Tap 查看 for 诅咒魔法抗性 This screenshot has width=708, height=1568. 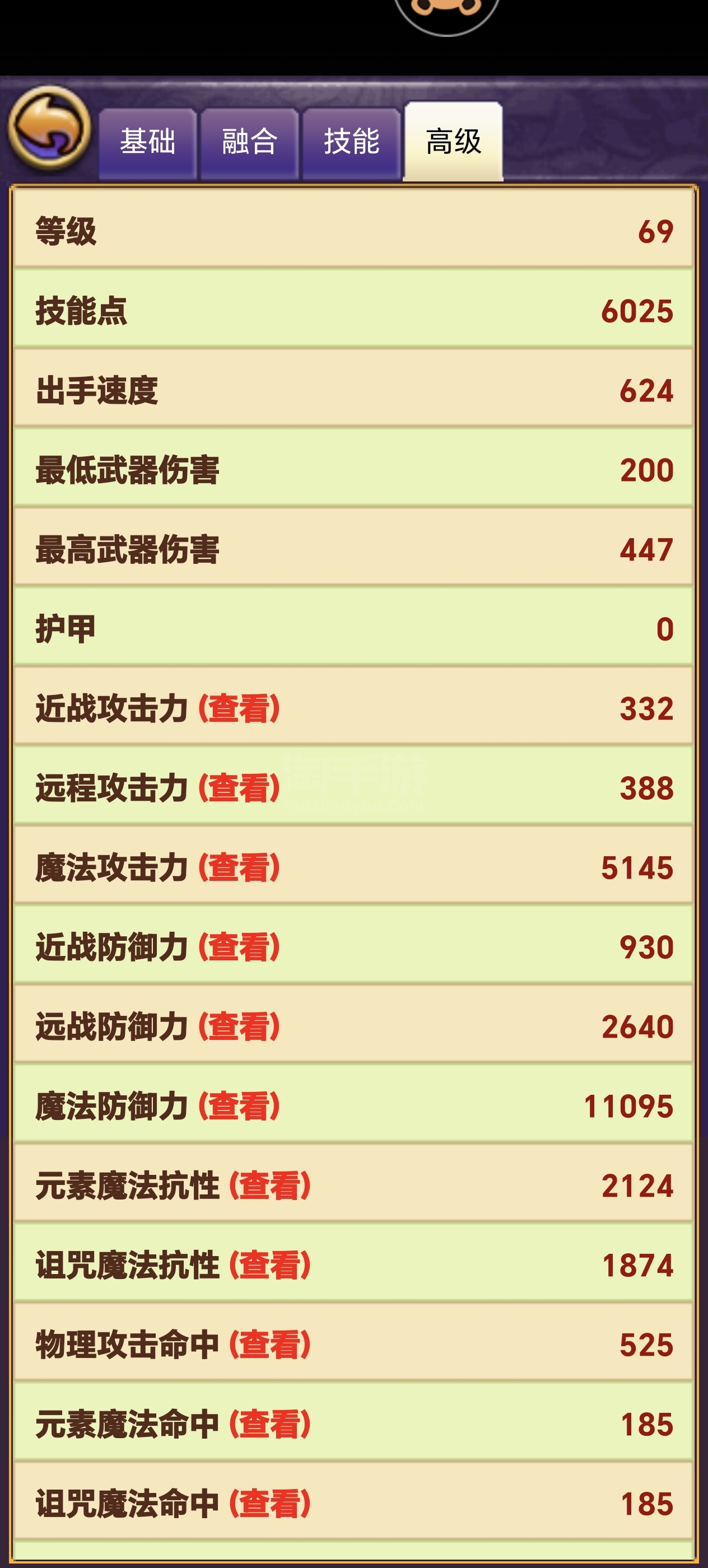269,1266
